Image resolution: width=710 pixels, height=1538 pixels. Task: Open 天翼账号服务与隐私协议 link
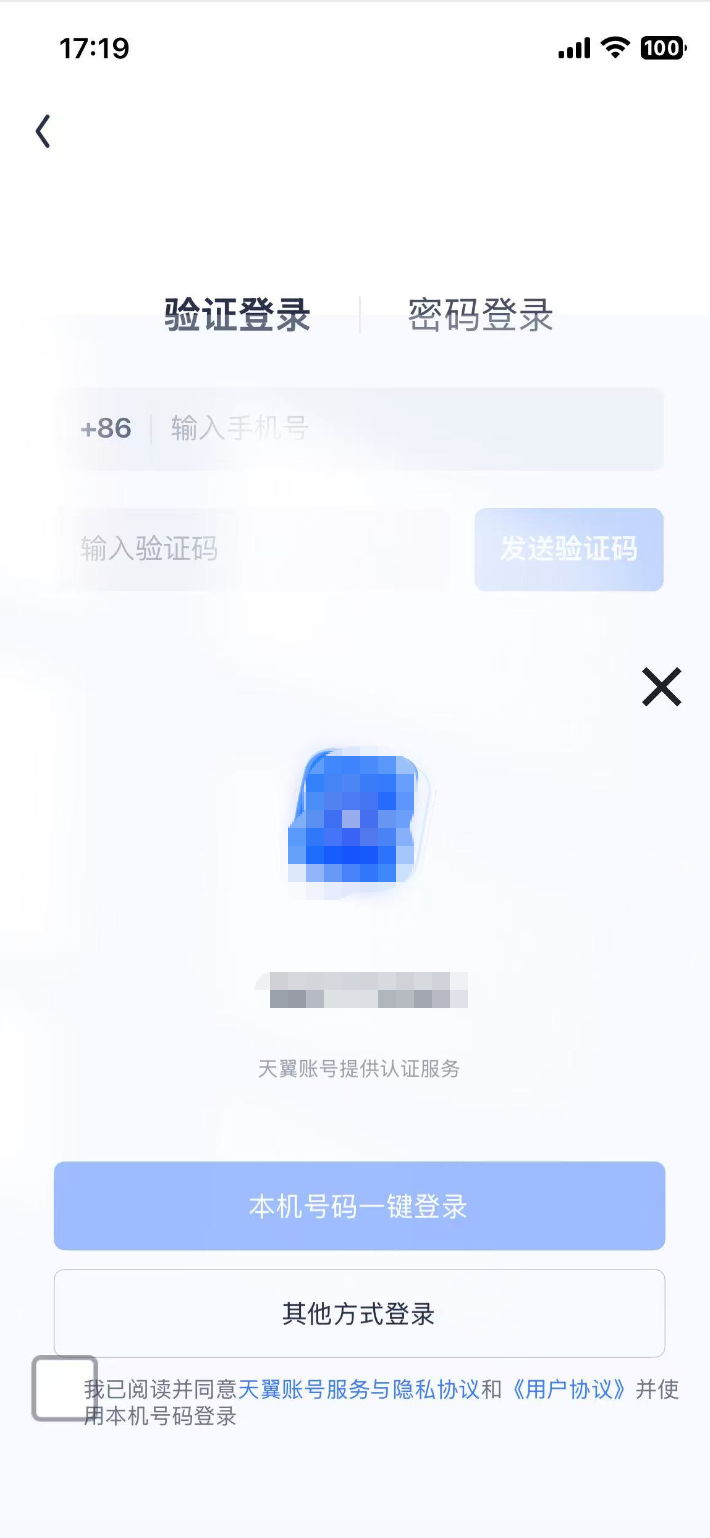pyautogui.click(x=358, y=1390)
